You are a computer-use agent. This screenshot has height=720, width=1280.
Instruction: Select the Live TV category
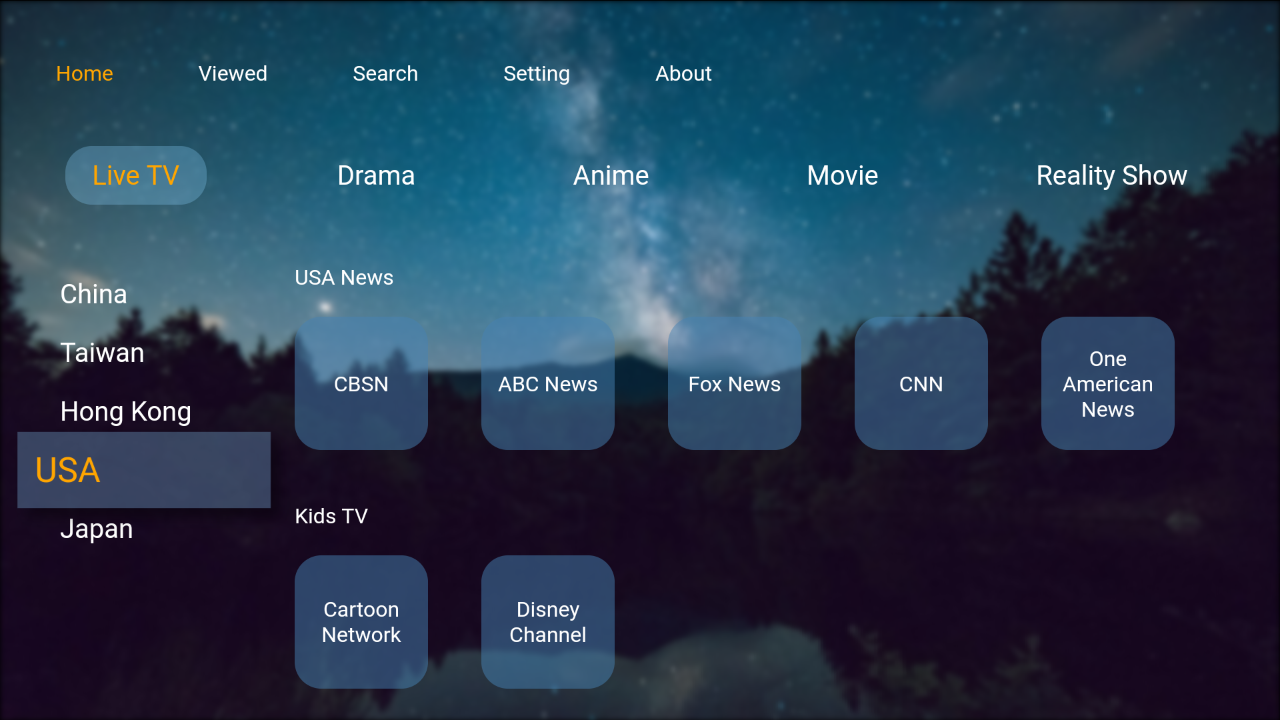click(136, 176)
